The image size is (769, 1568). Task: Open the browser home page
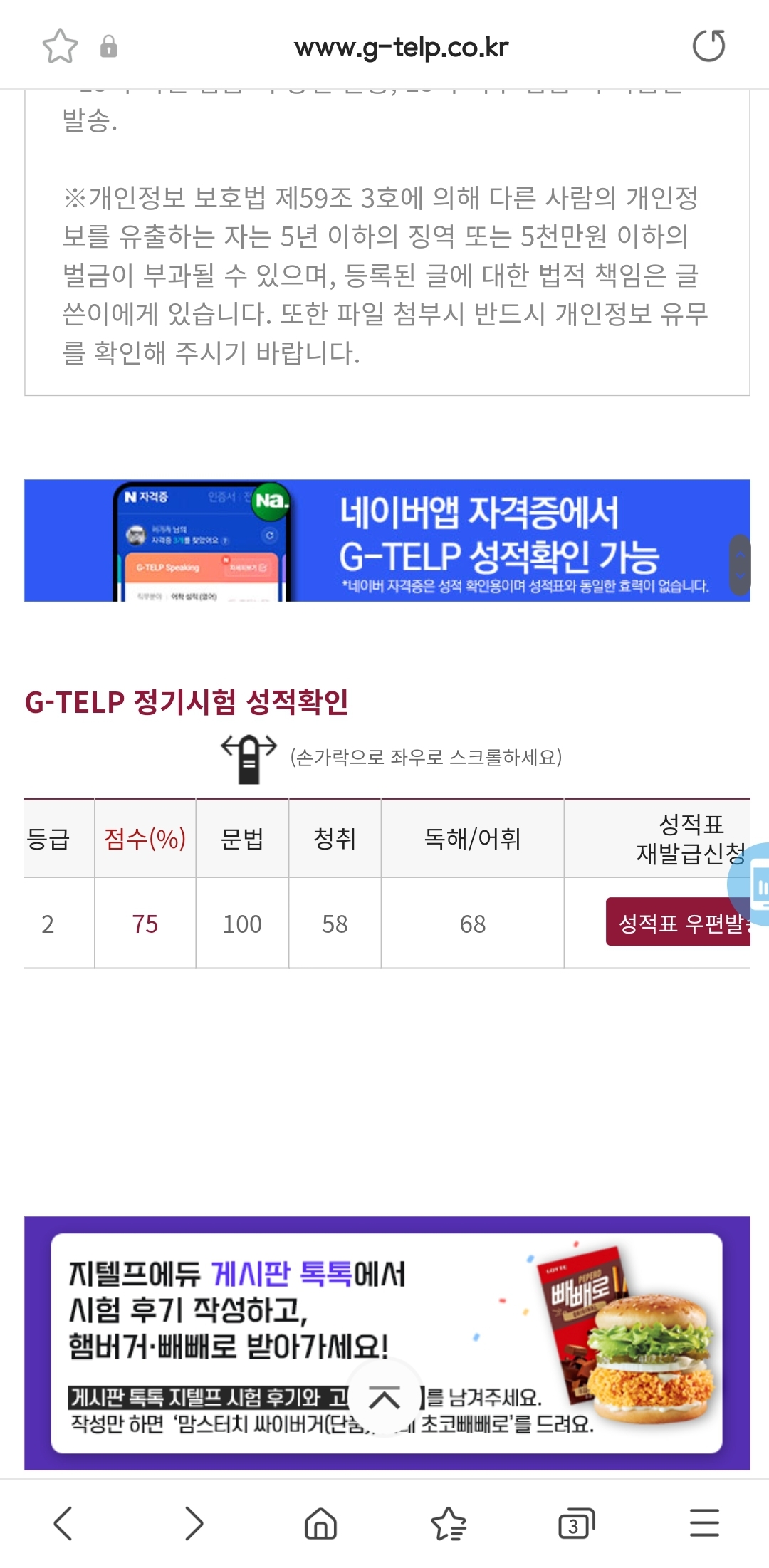(x=320, y=1523)
